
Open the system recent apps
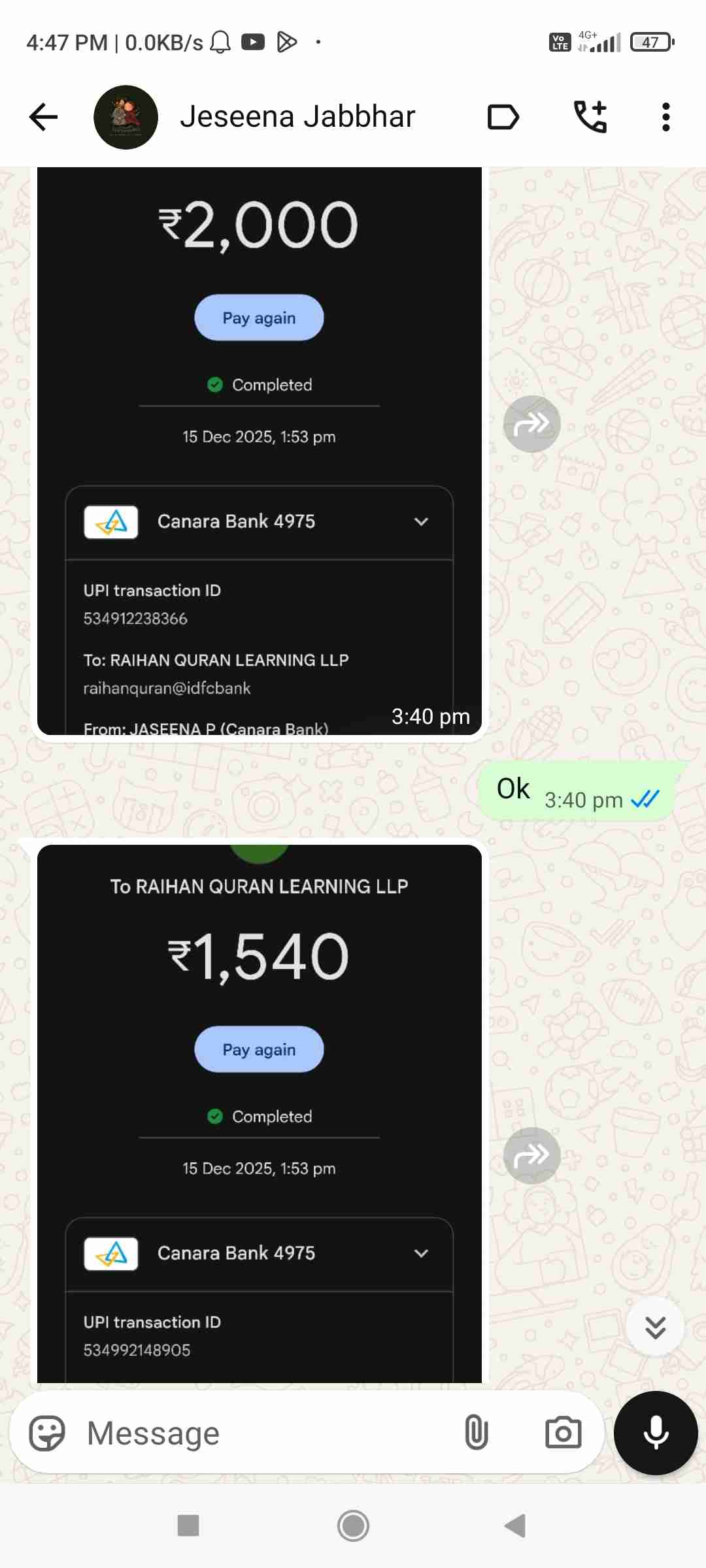pyautogui.click(x=188, y=1526)
